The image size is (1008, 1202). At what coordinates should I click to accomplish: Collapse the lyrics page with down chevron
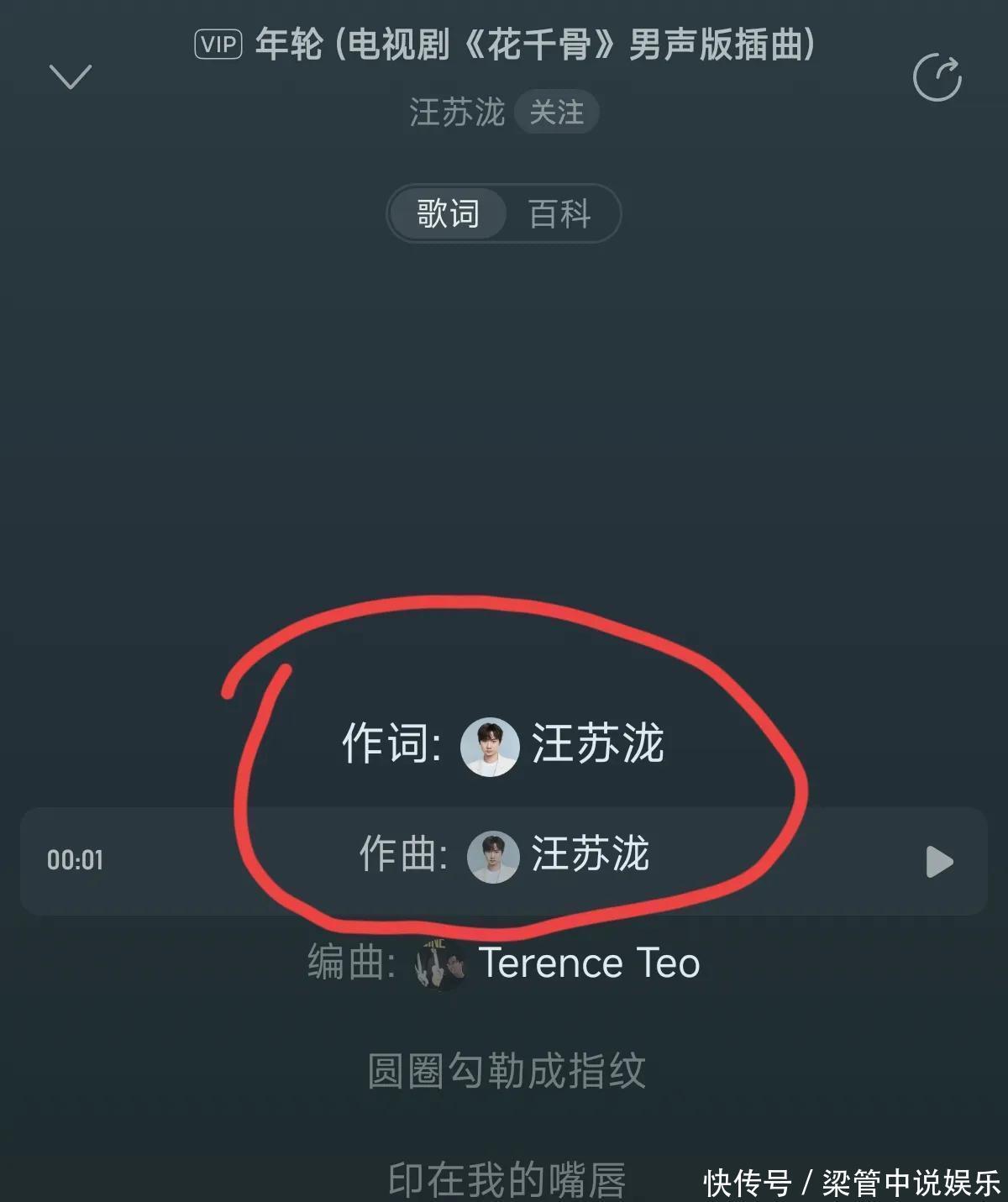[x=71, y=76]
